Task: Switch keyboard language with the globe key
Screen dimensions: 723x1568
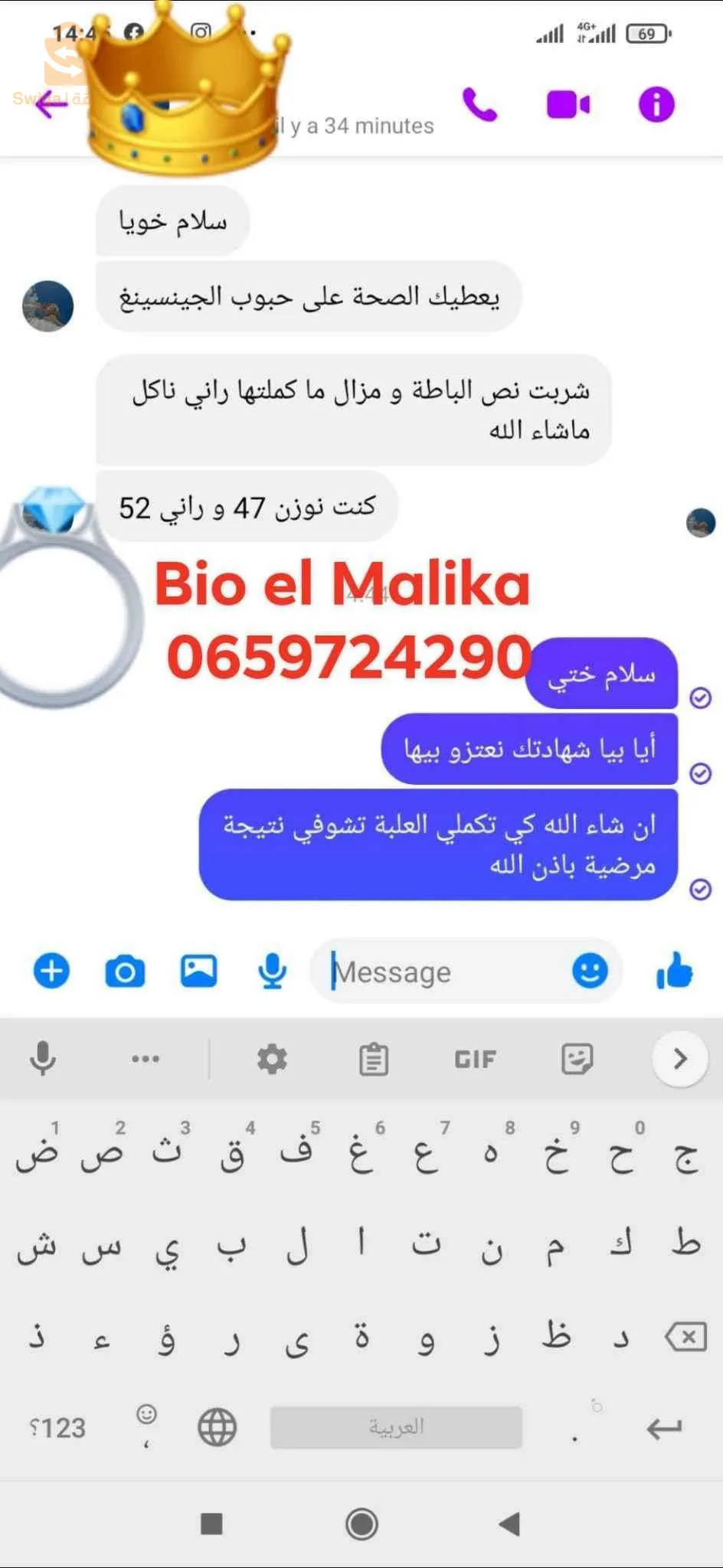Action: (x=217, y=1428)
